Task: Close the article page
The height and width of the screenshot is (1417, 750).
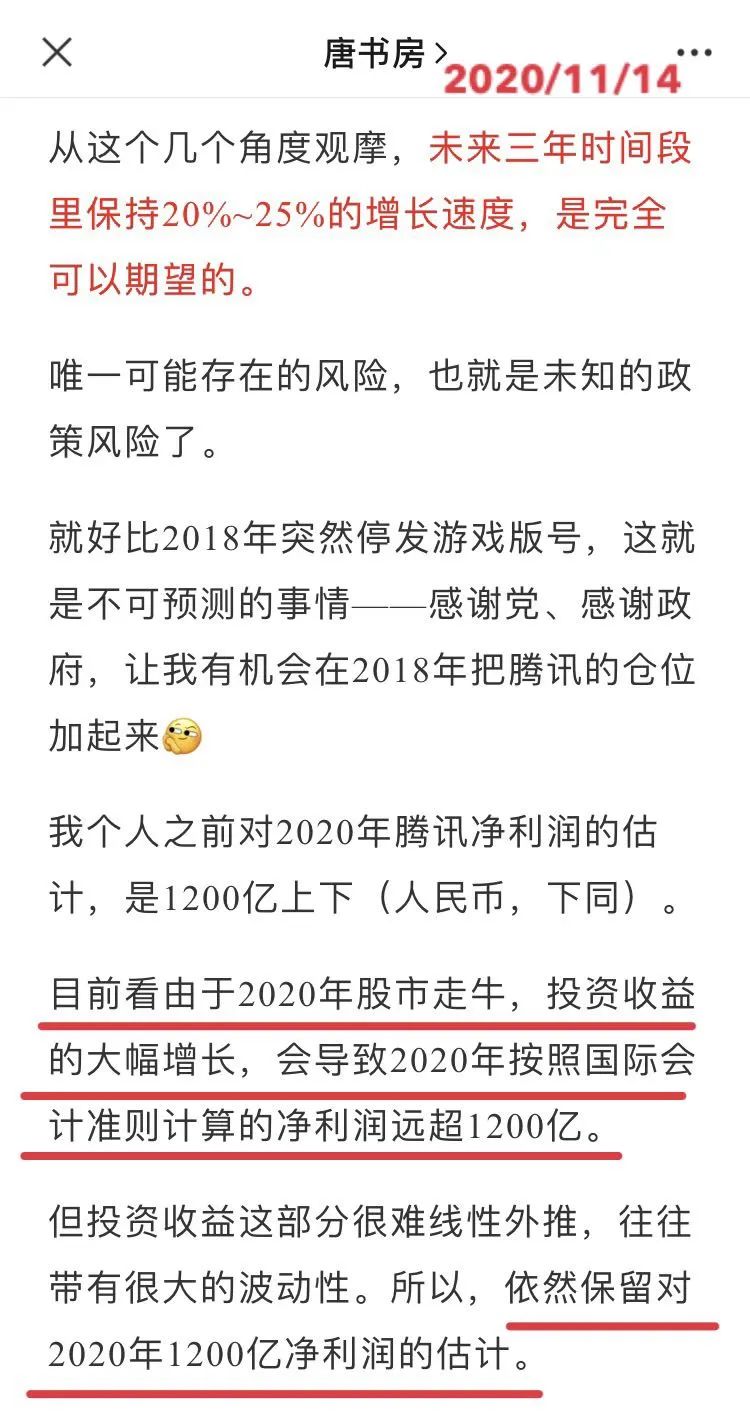Action: [57, 52]
